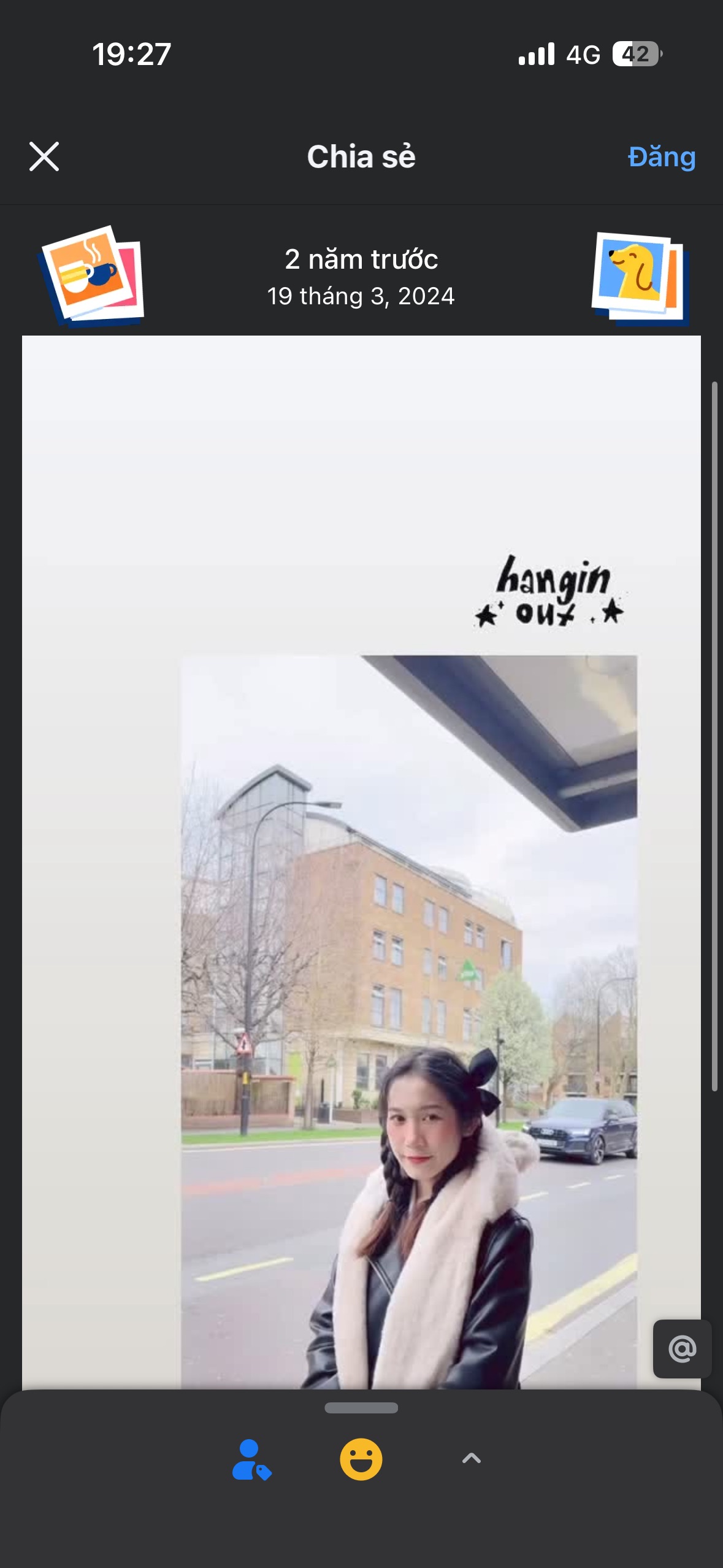Close the Chia sẻ share screen

(x=44, y=156)
